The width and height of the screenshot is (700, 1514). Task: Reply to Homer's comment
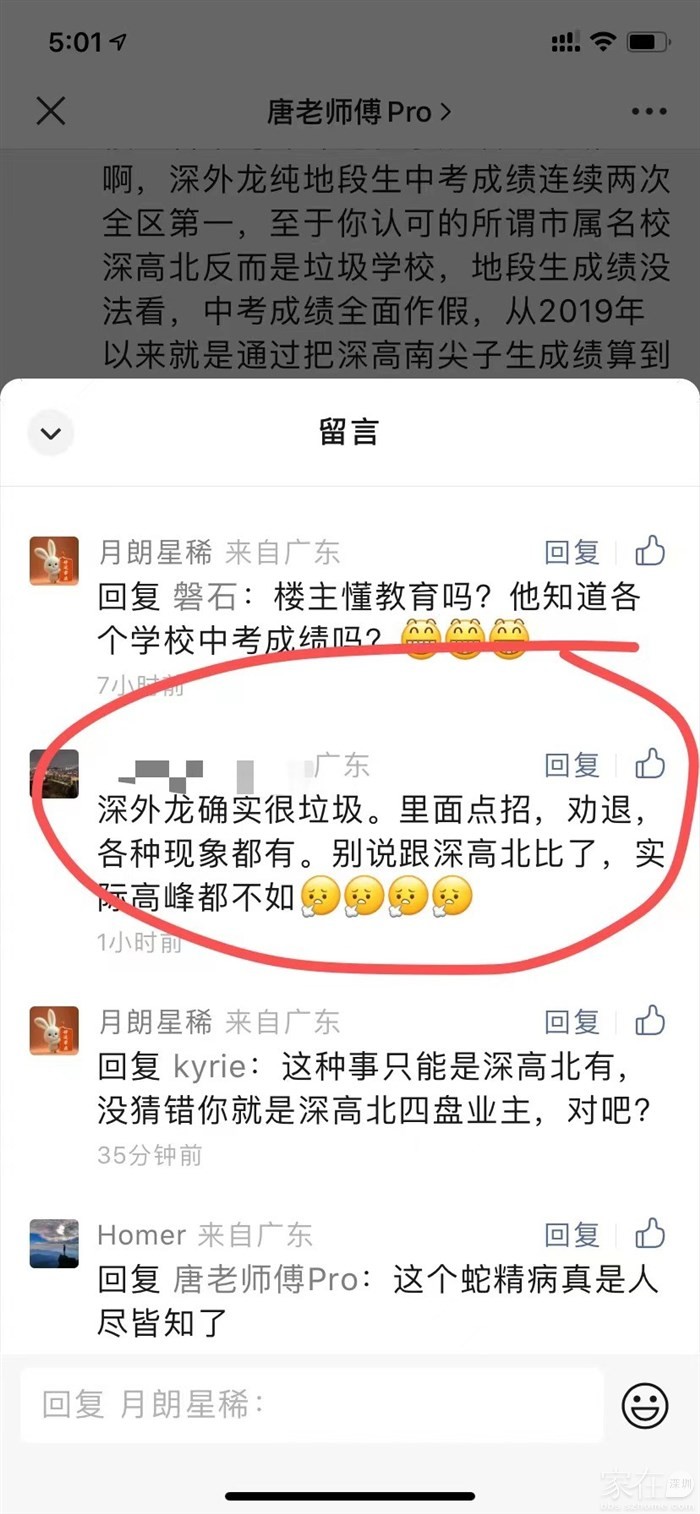coord(571,1235)
